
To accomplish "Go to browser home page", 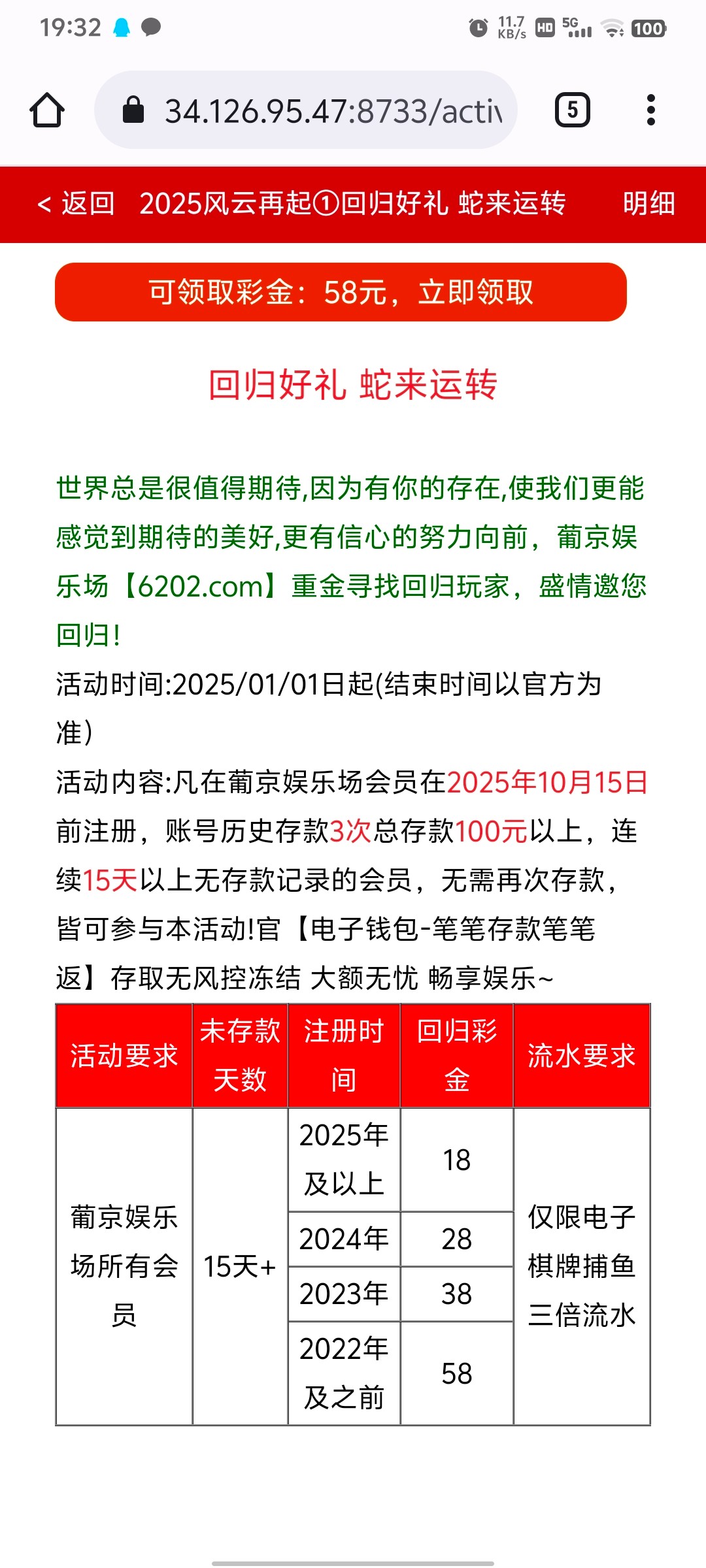I will 47,110.
